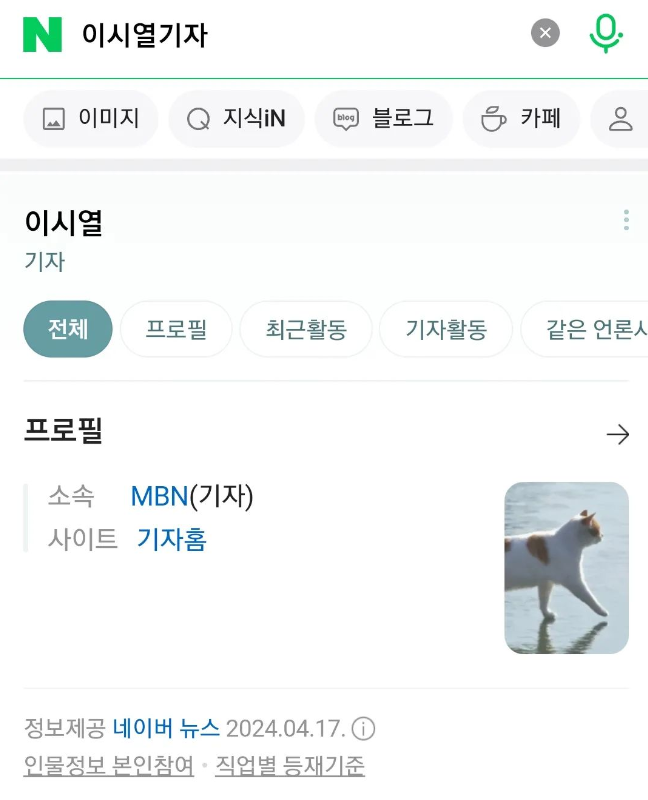Screen dimensions: 648x800
Task: Open the 인물정보 본인참여 link
Action: tap(109, 766)
